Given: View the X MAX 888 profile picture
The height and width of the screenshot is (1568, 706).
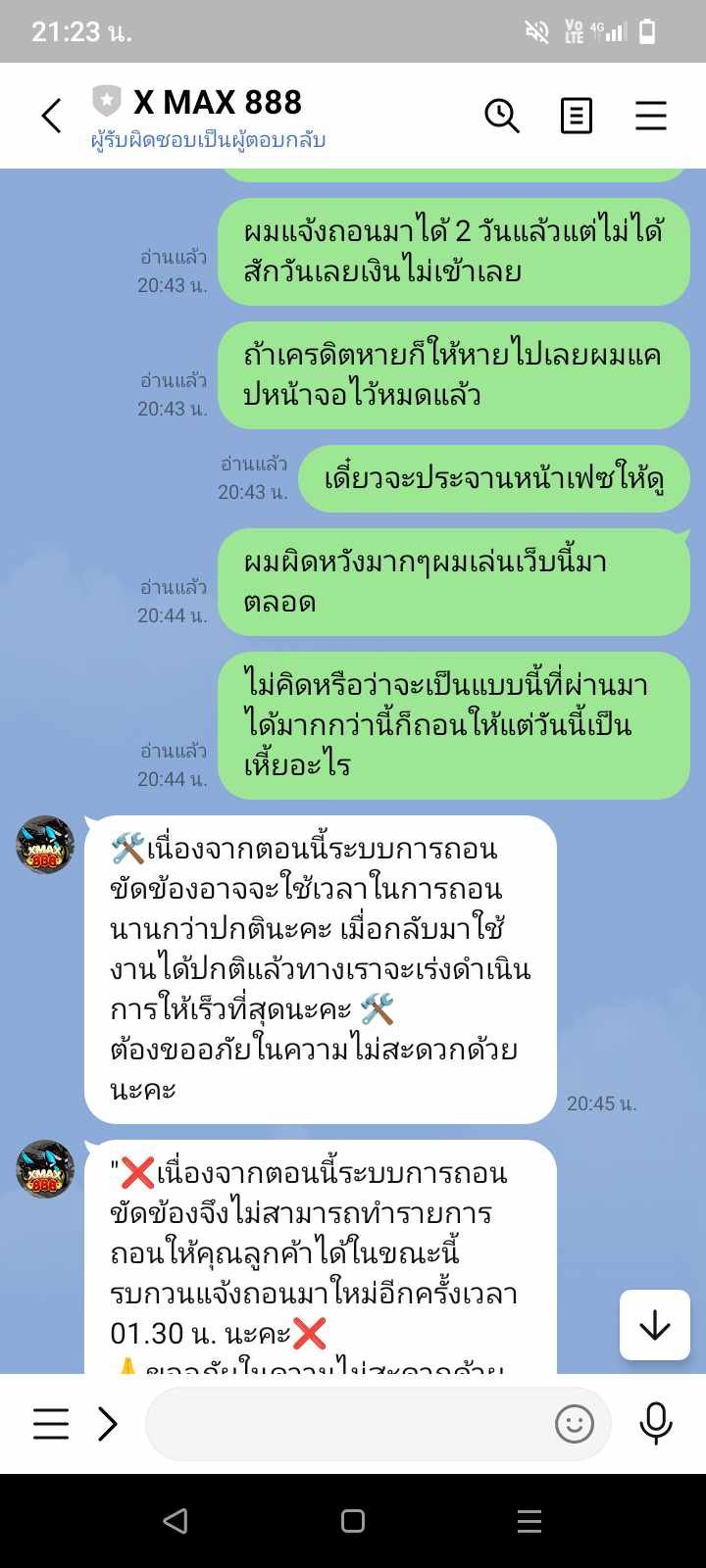Looking at the screenshot, I should pos(45,844).
